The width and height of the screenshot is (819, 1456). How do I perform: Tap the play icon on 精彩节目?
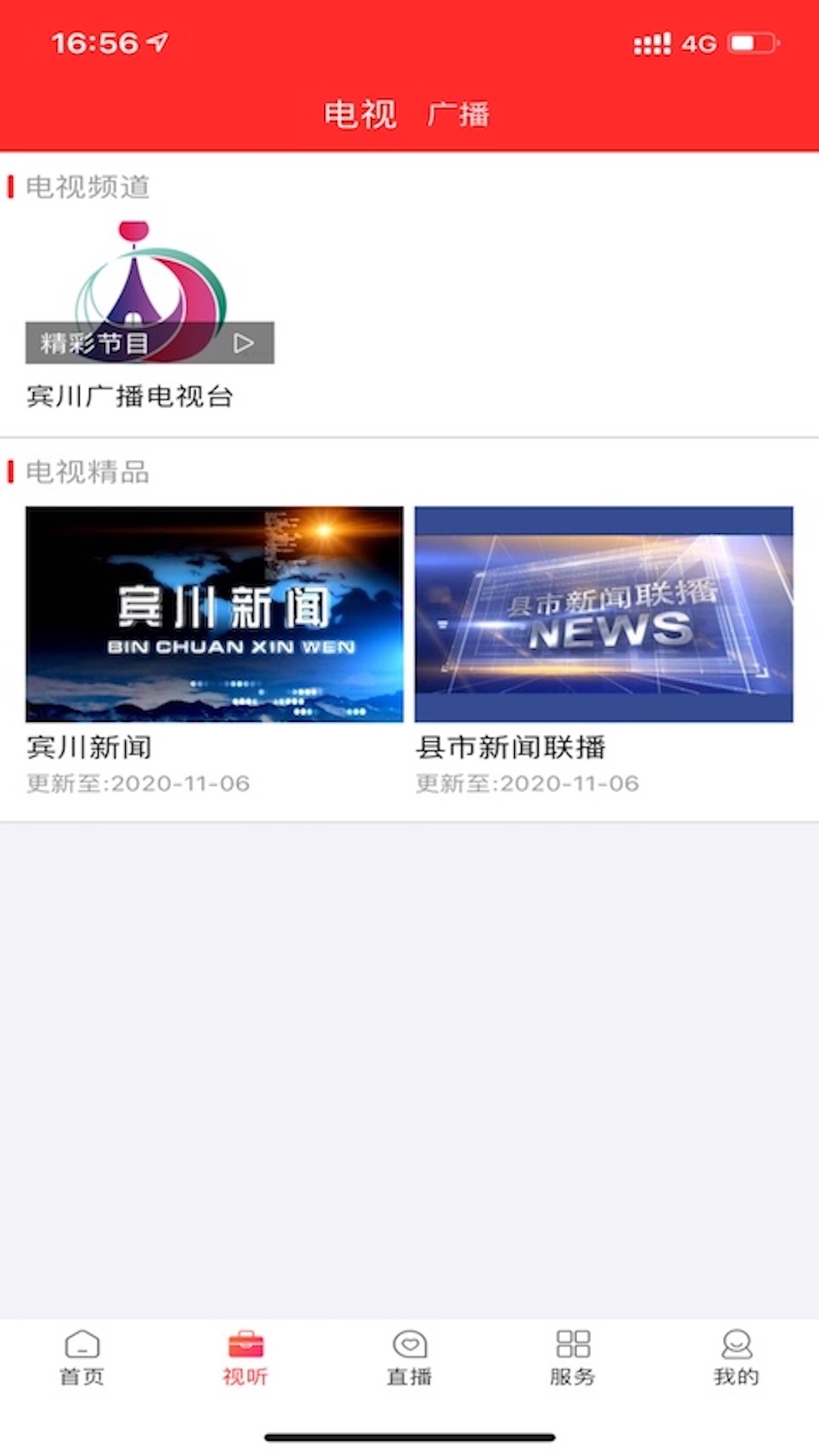point(242,343)
